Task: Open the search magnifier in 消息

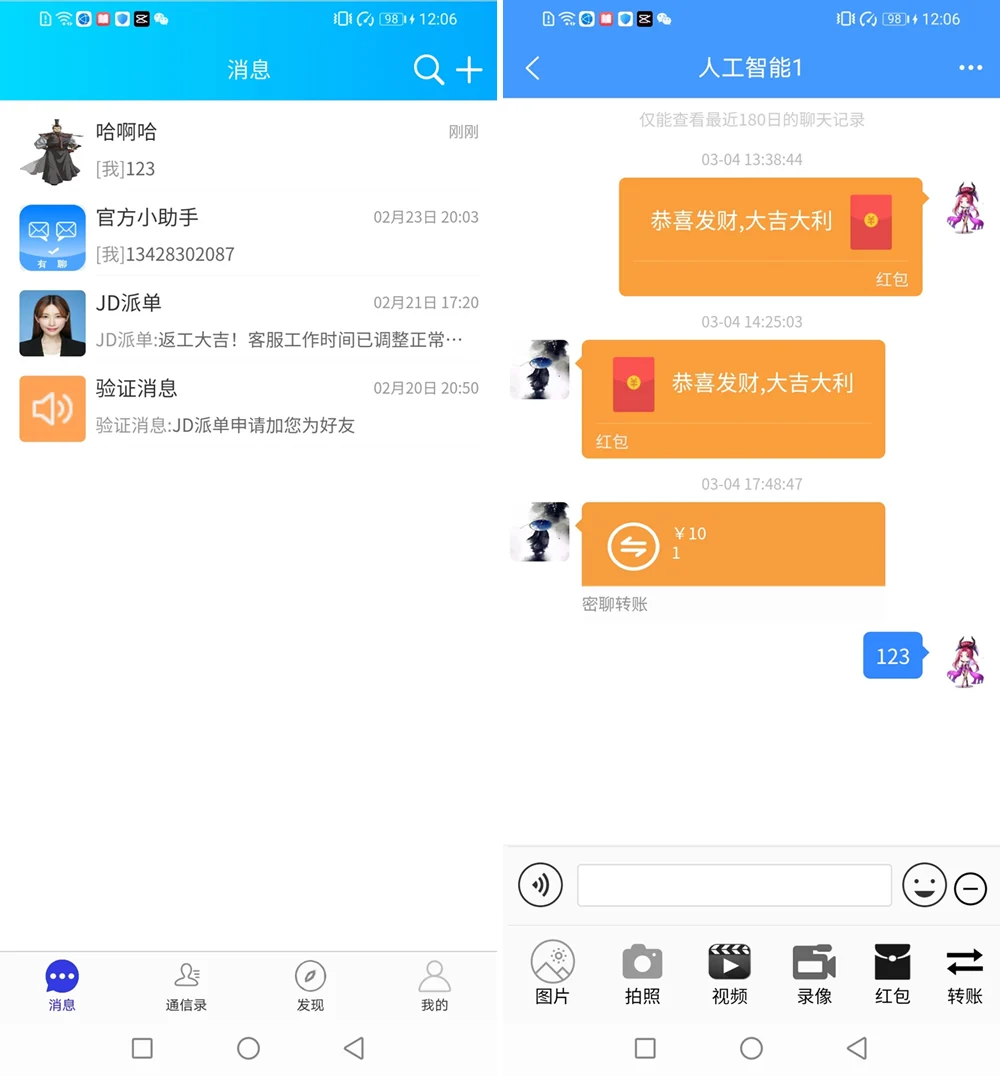Action: (x=428, y=70)
